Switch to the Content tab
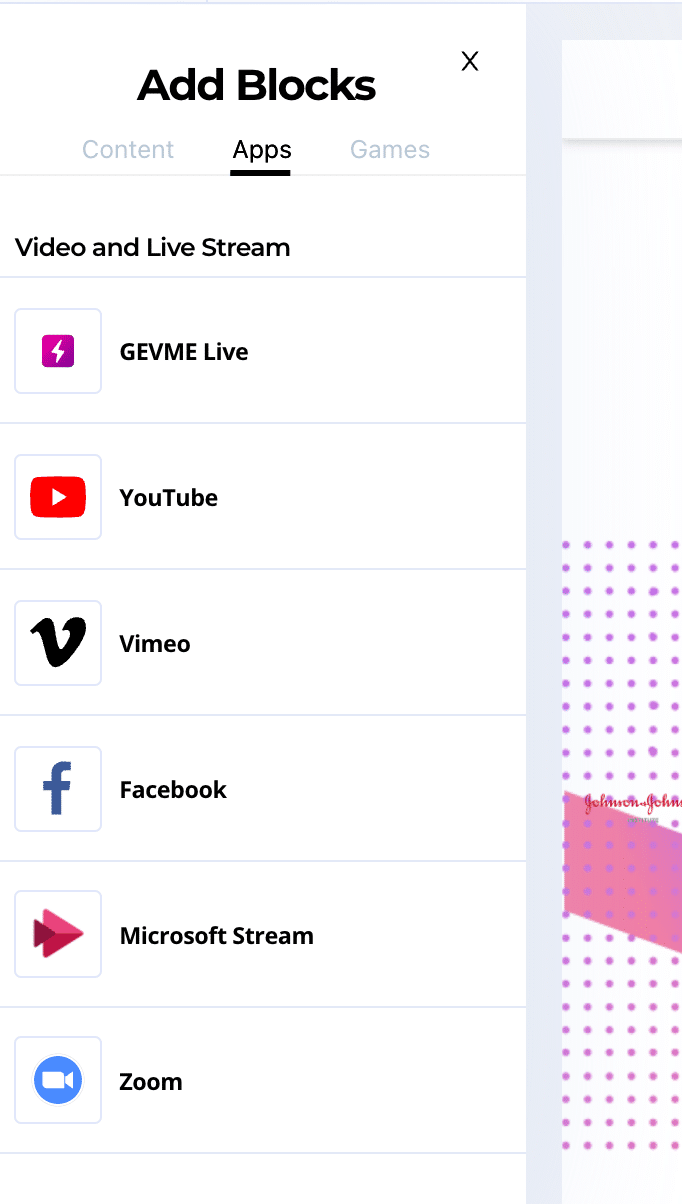682x1204 pixels. pyautogui.click(x=128, y=150)
